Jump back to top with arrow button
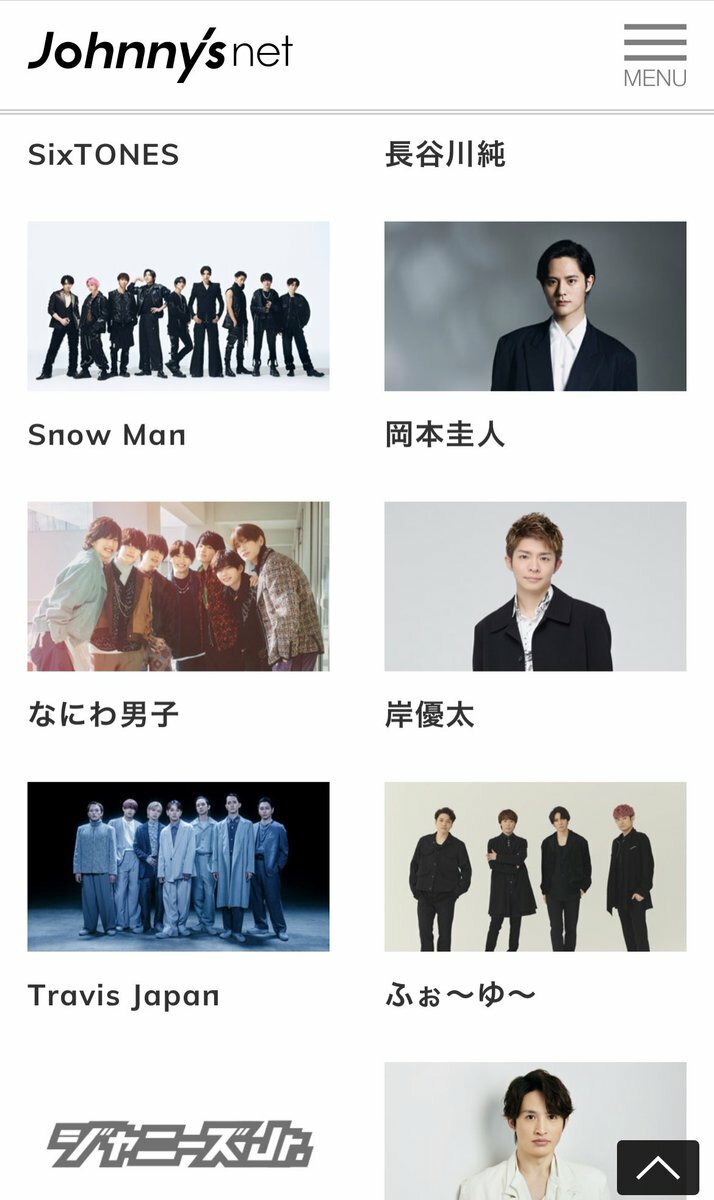714x1200 pixels. coord(657,1167)
